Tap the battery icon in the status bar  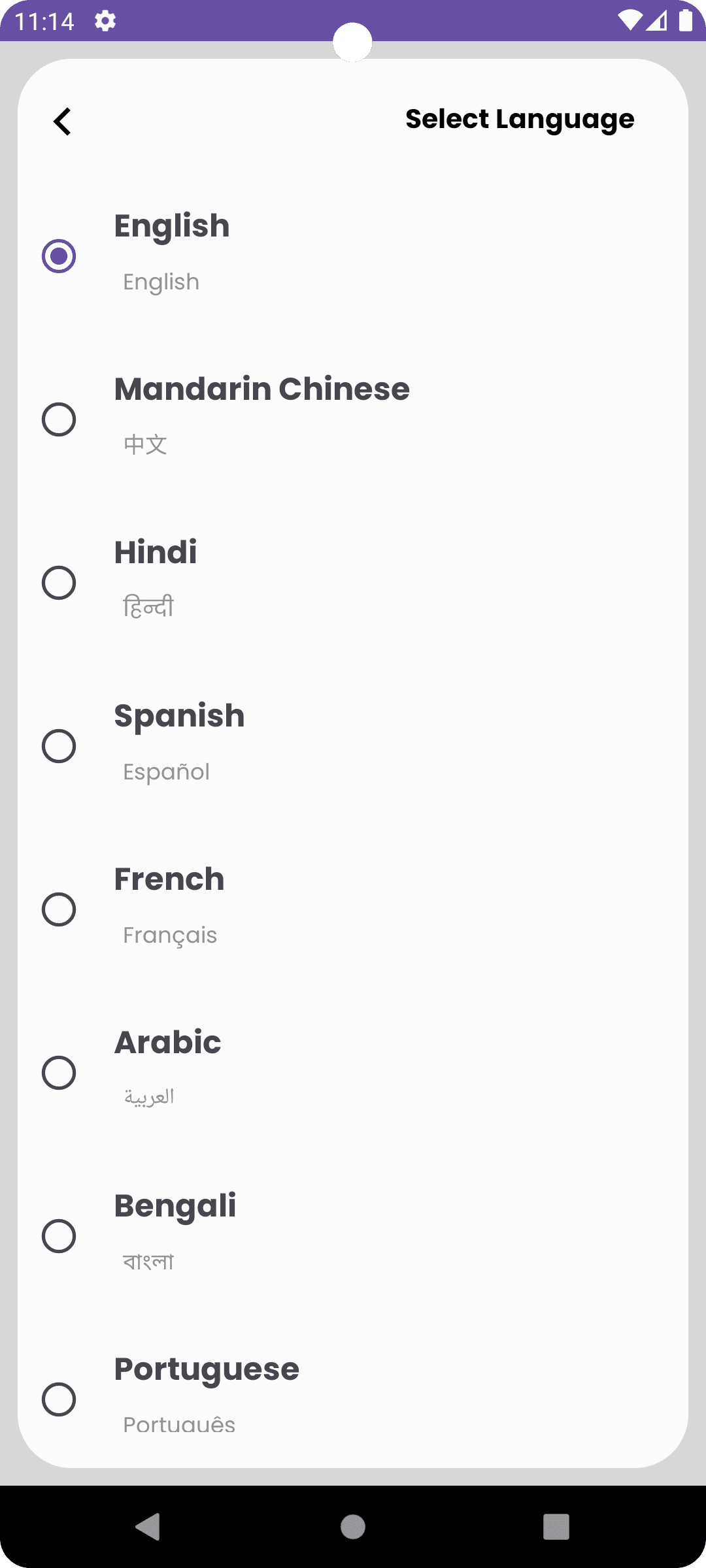tap(685, 20)
